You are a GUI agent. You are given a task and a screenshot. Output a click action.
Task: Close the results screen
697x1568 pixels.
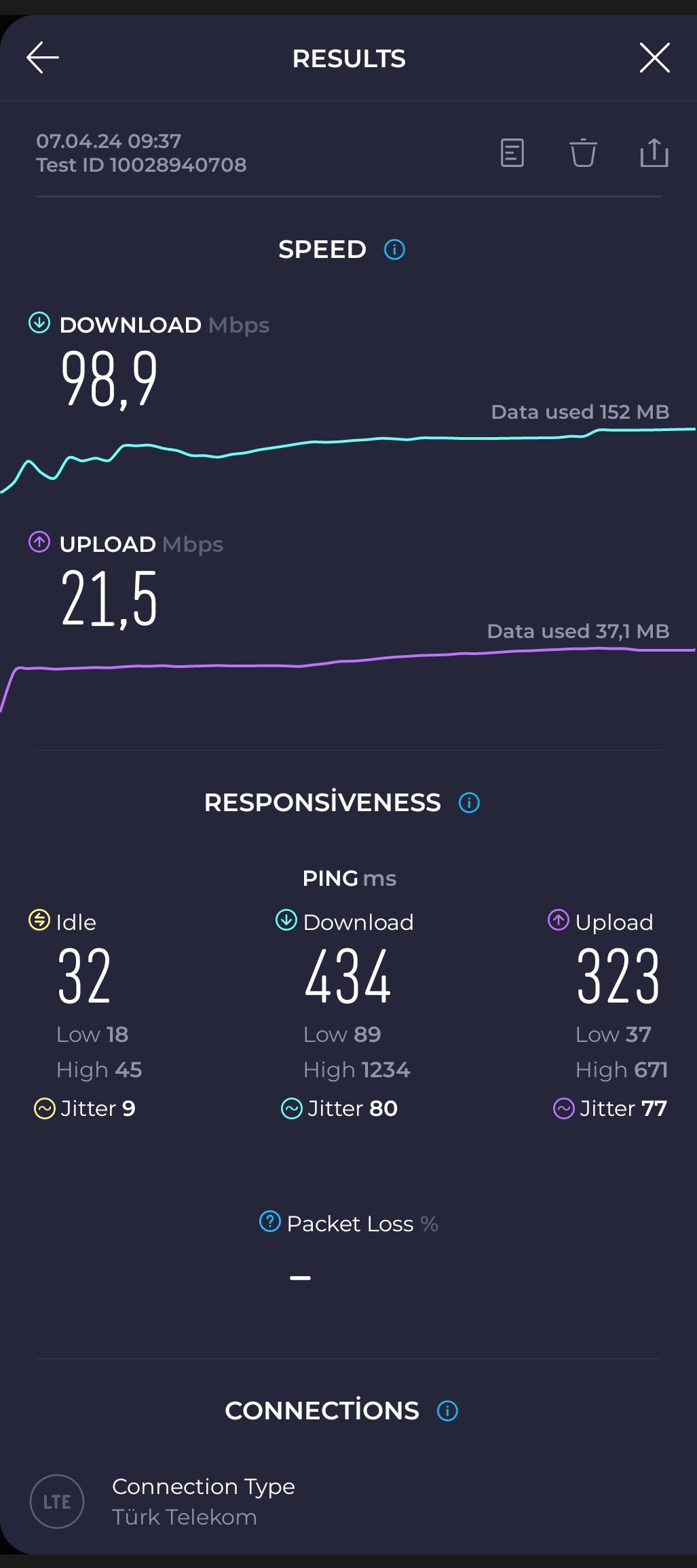coord(654,58)
